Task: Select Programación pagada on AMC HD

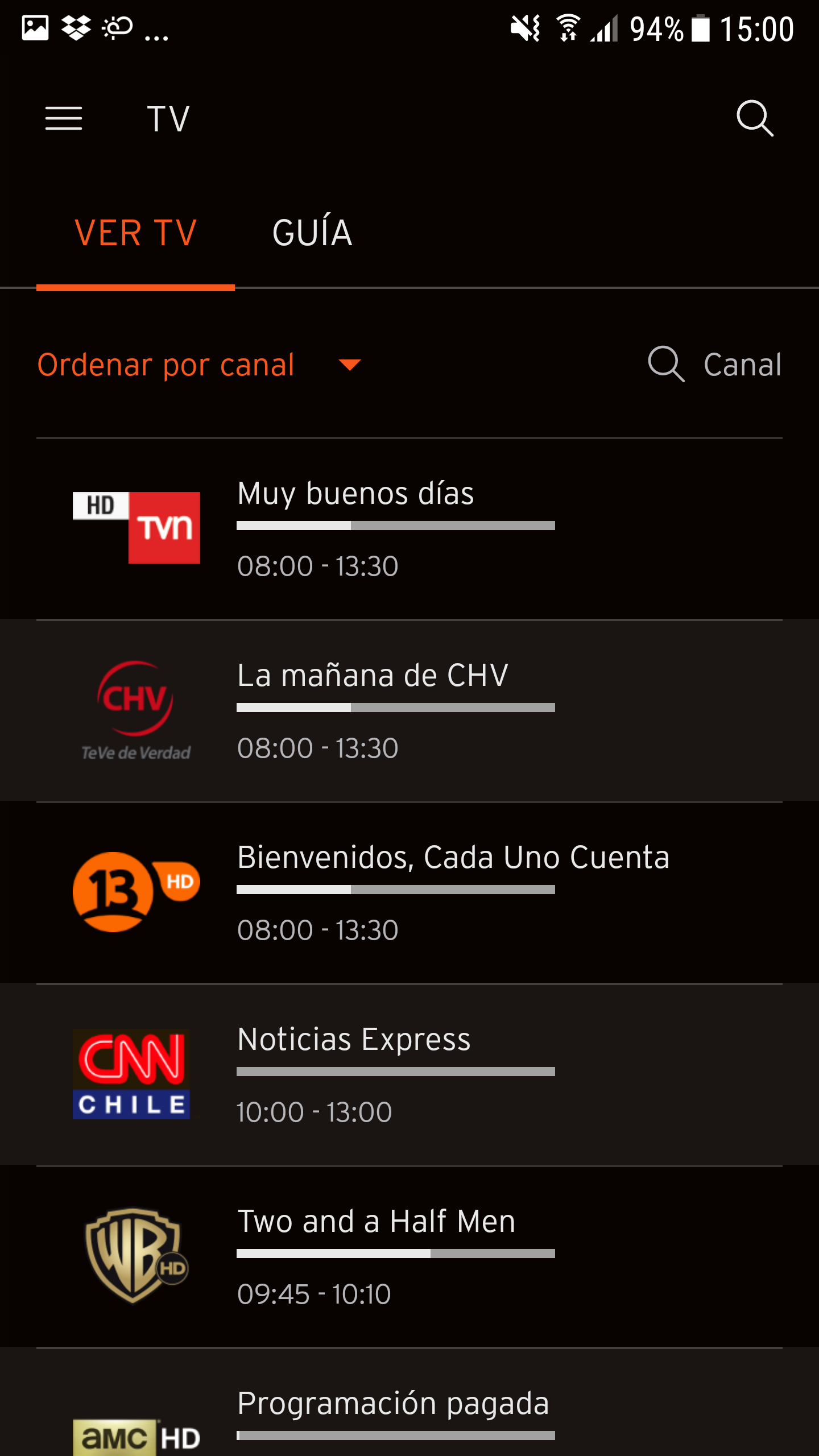Action: click(409, 1410)
